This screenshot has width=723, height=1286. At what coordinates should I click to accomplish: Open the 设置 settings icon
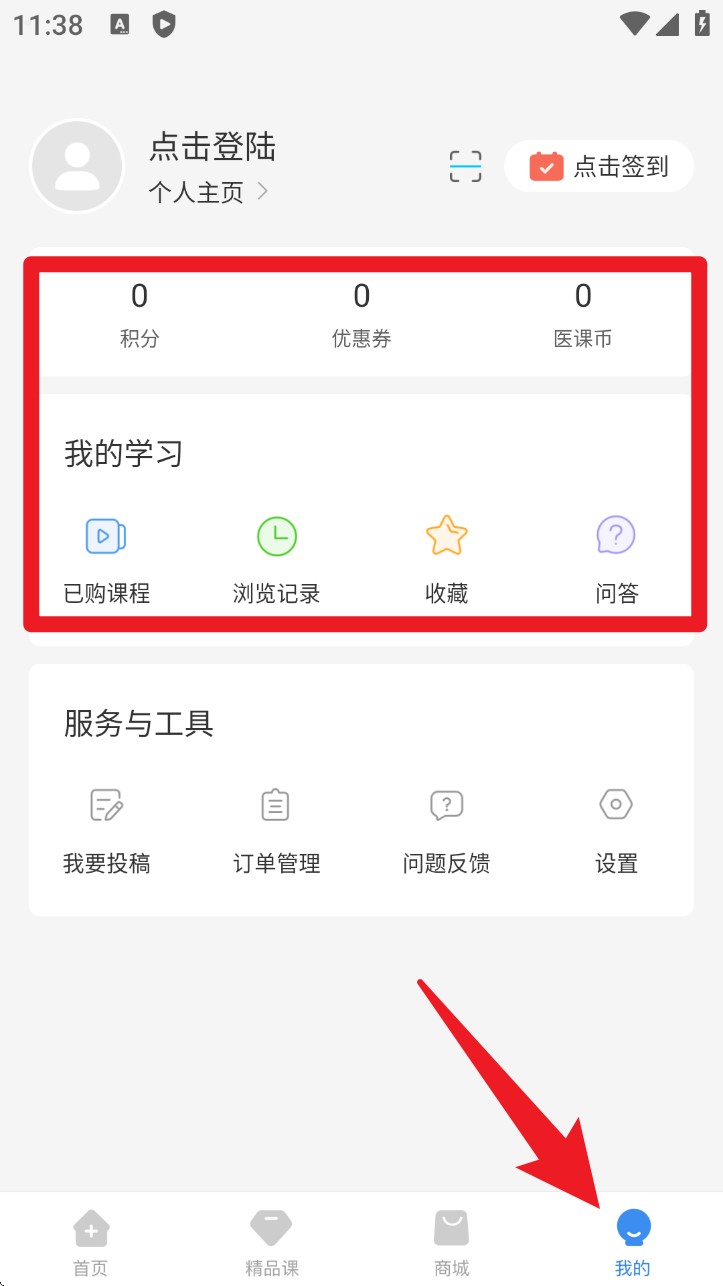tap(616, 805)
